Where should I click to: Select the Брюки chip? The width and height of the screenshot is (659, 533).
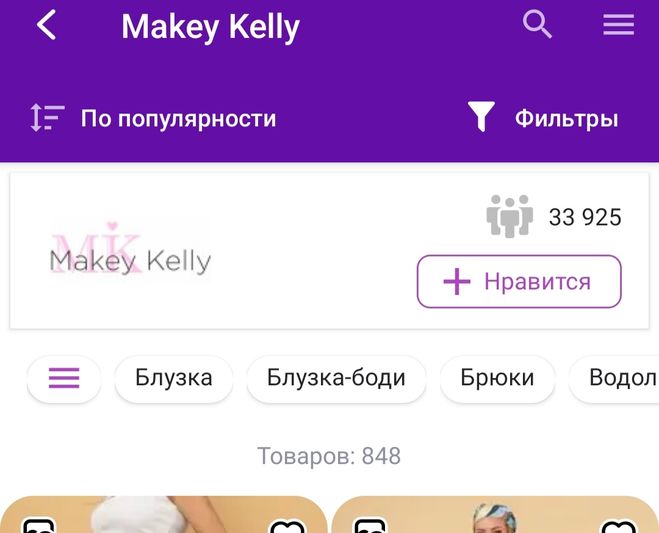[497, 378]
